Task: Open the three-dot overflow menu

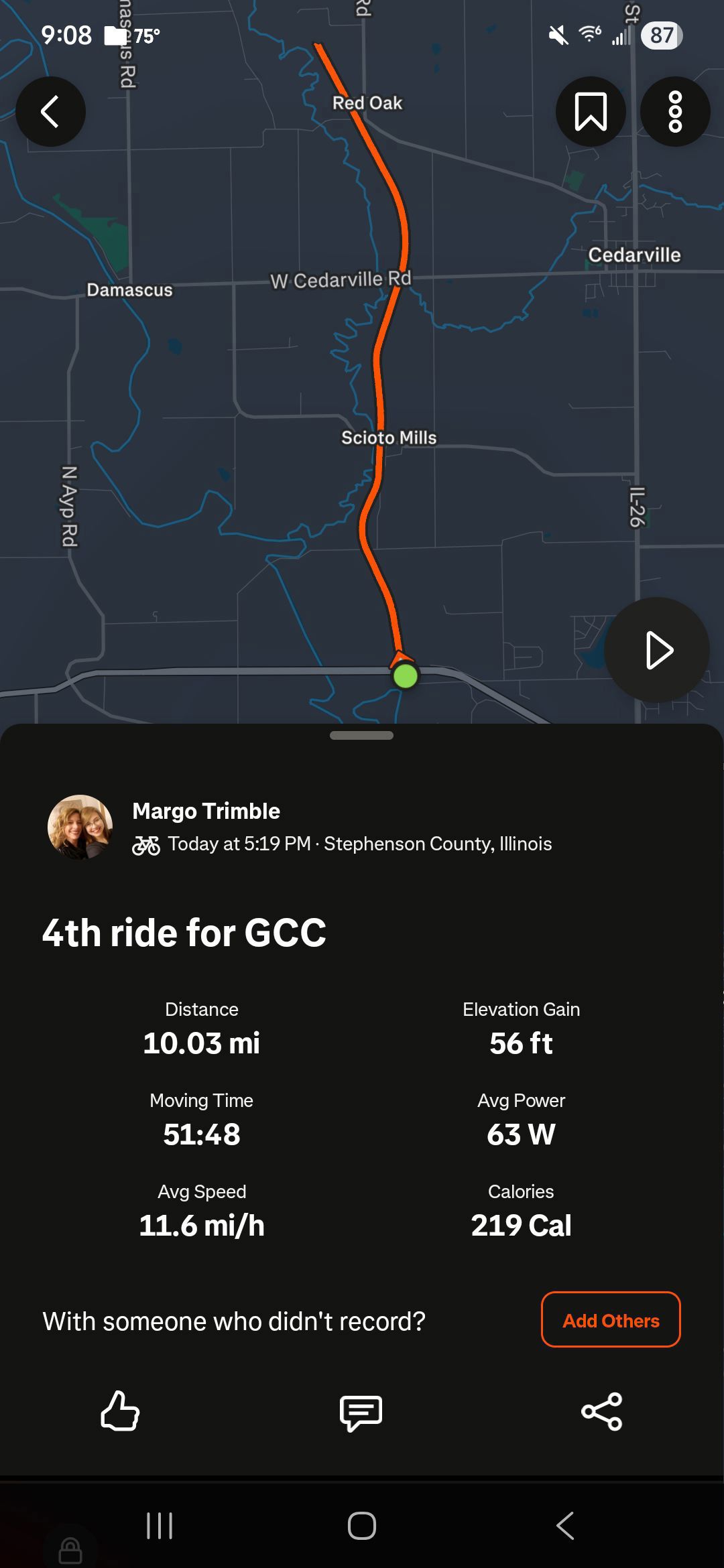Action: click(675, 111)
